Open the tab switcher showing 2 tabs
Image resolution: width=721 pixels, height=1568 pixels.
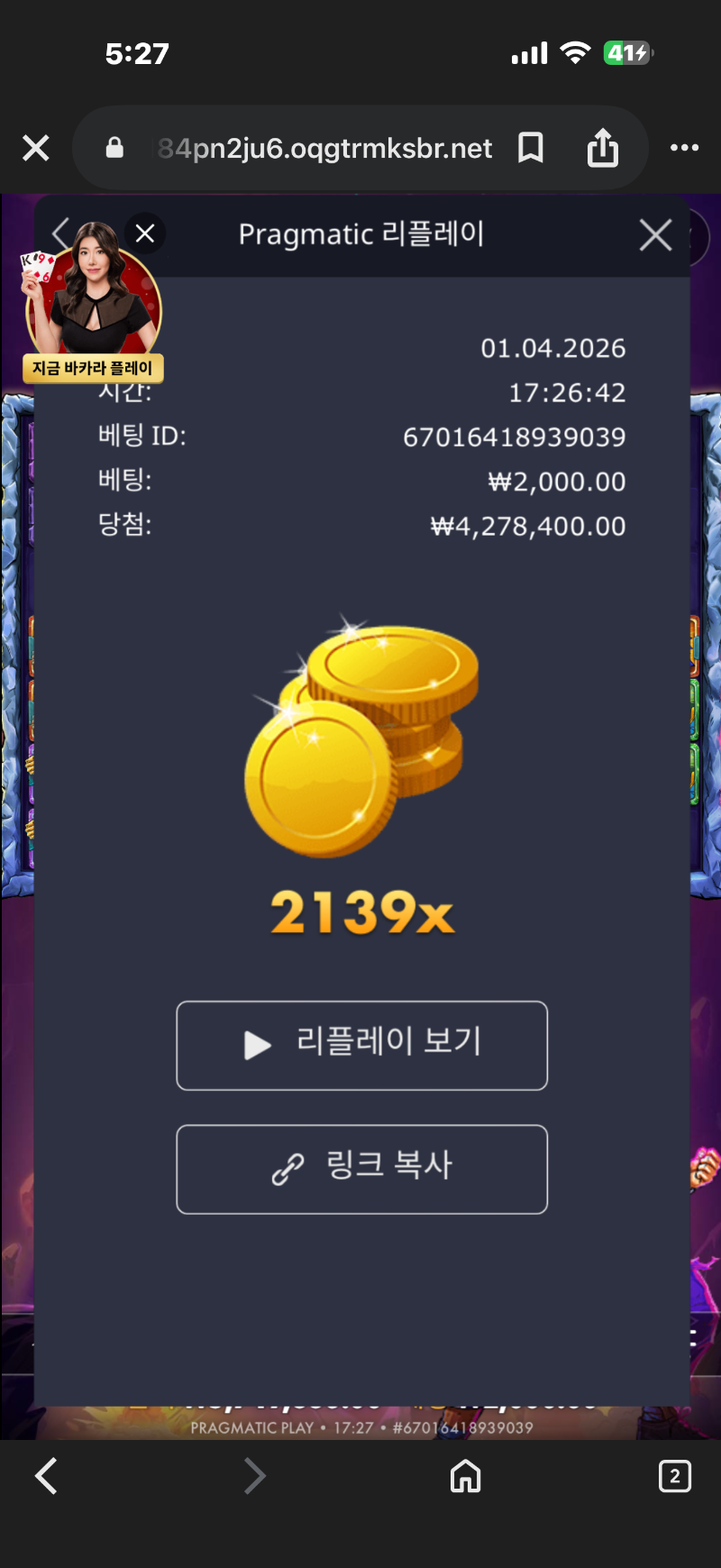[x=674, y=1476]
